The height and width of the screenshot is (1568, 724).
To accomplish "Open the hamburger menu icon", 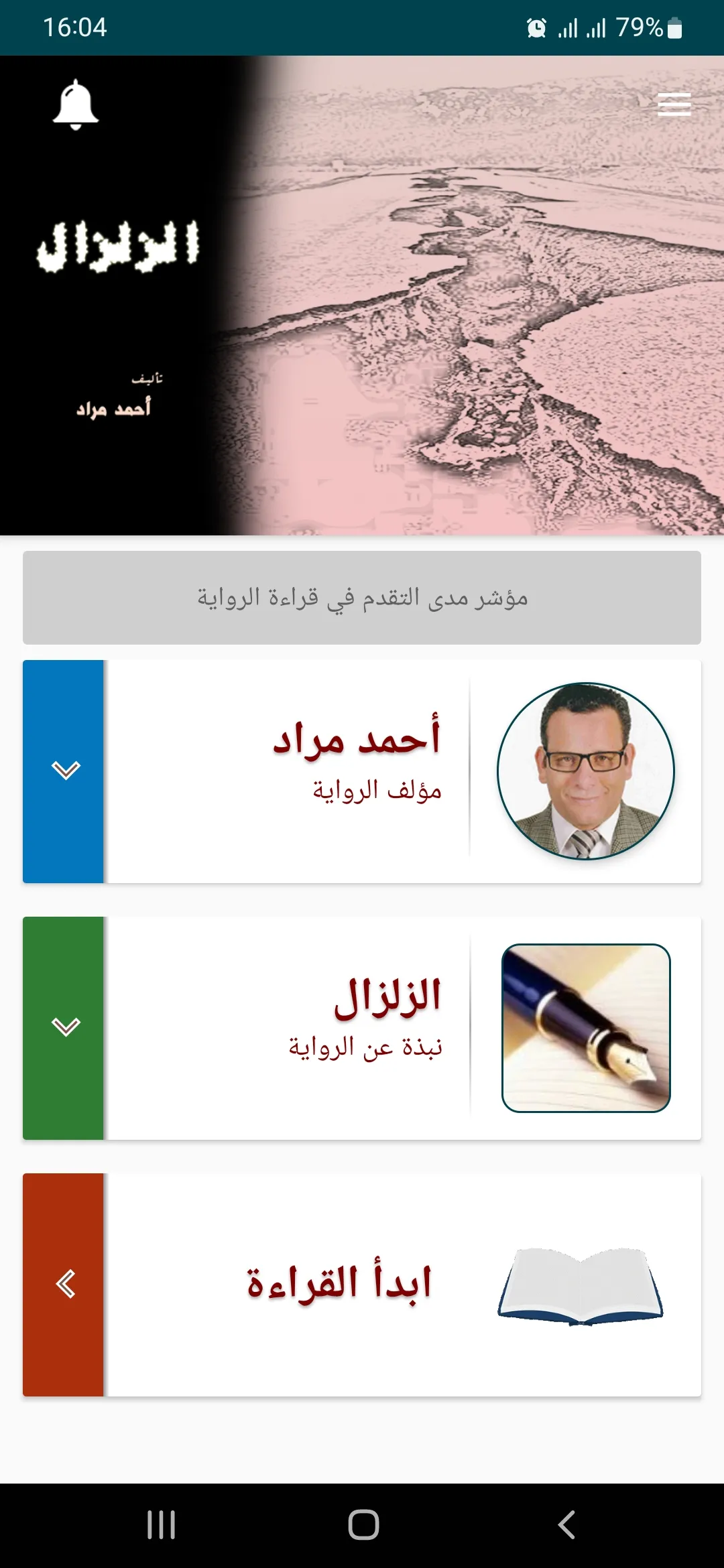I will [x=674, y=104].
